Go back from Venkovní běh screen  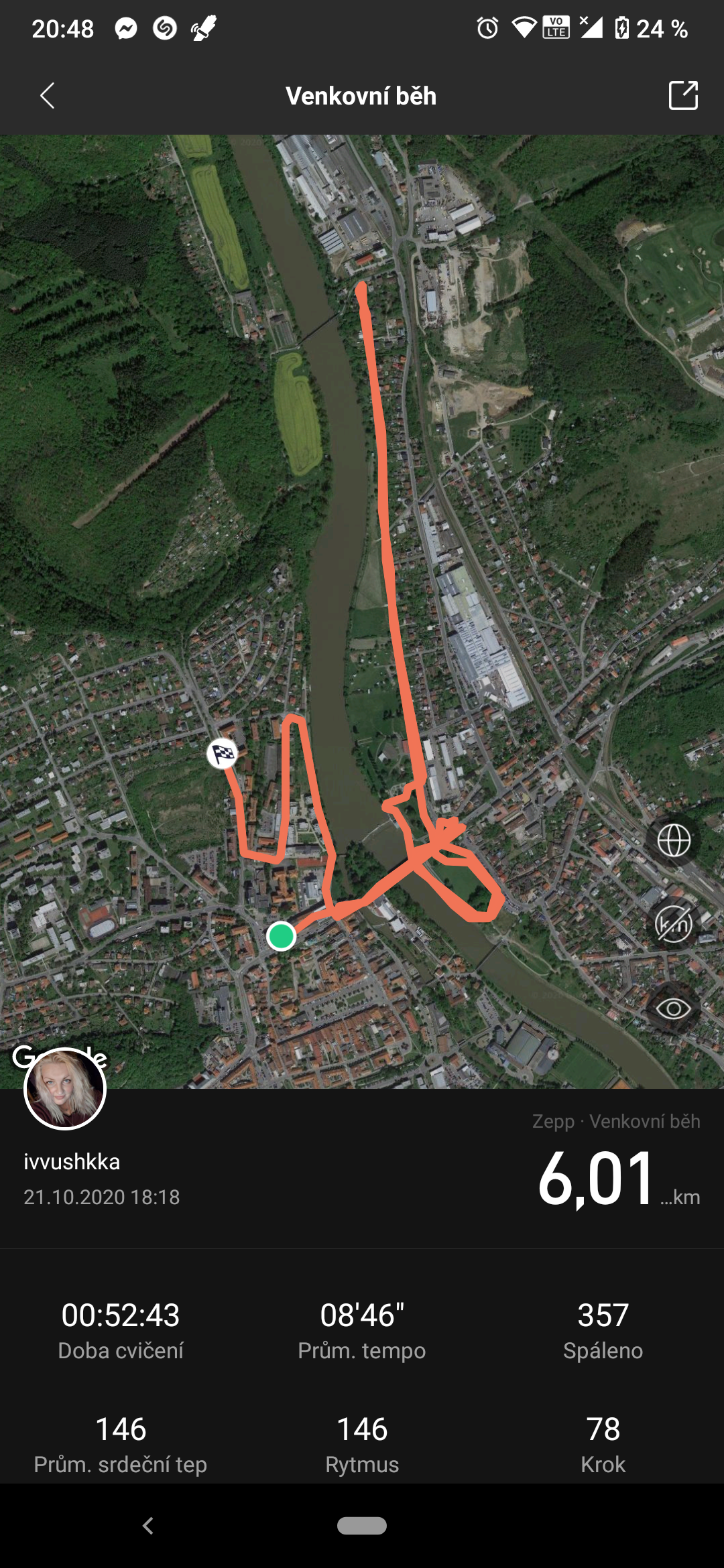(x=47, y=96)
